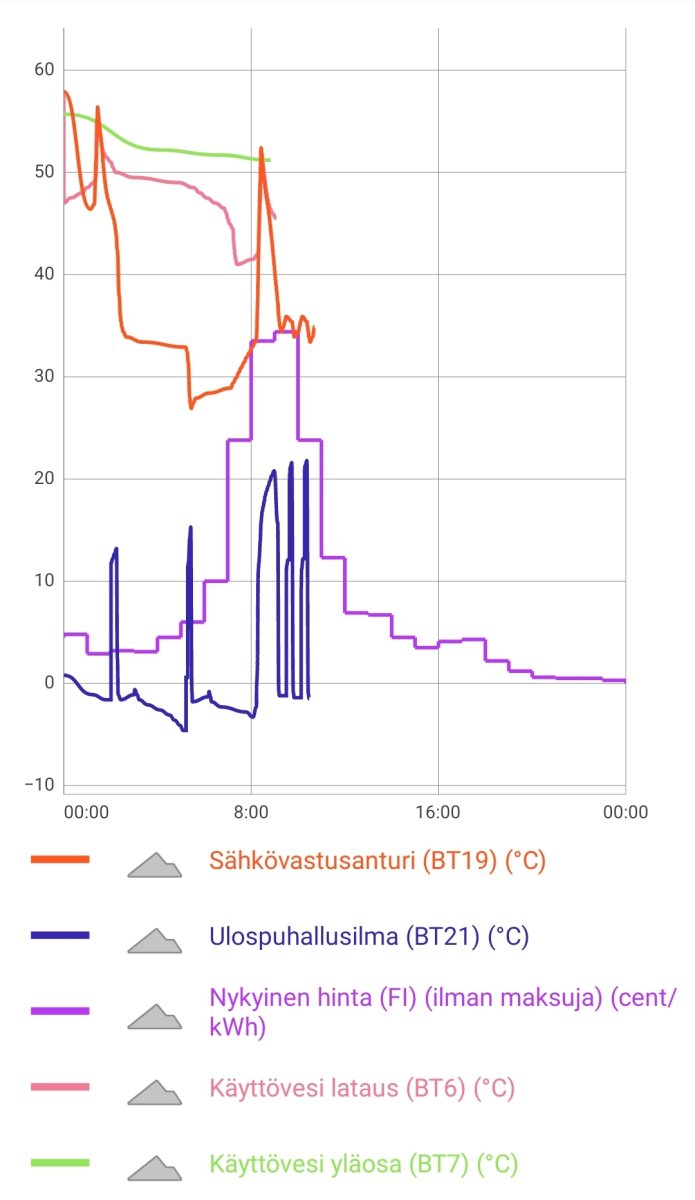The width and height of the screenshot is (695, 1200).
Task: Toggle the Ulospuhallusilma (BT21) legend entry
Action: 368,937
